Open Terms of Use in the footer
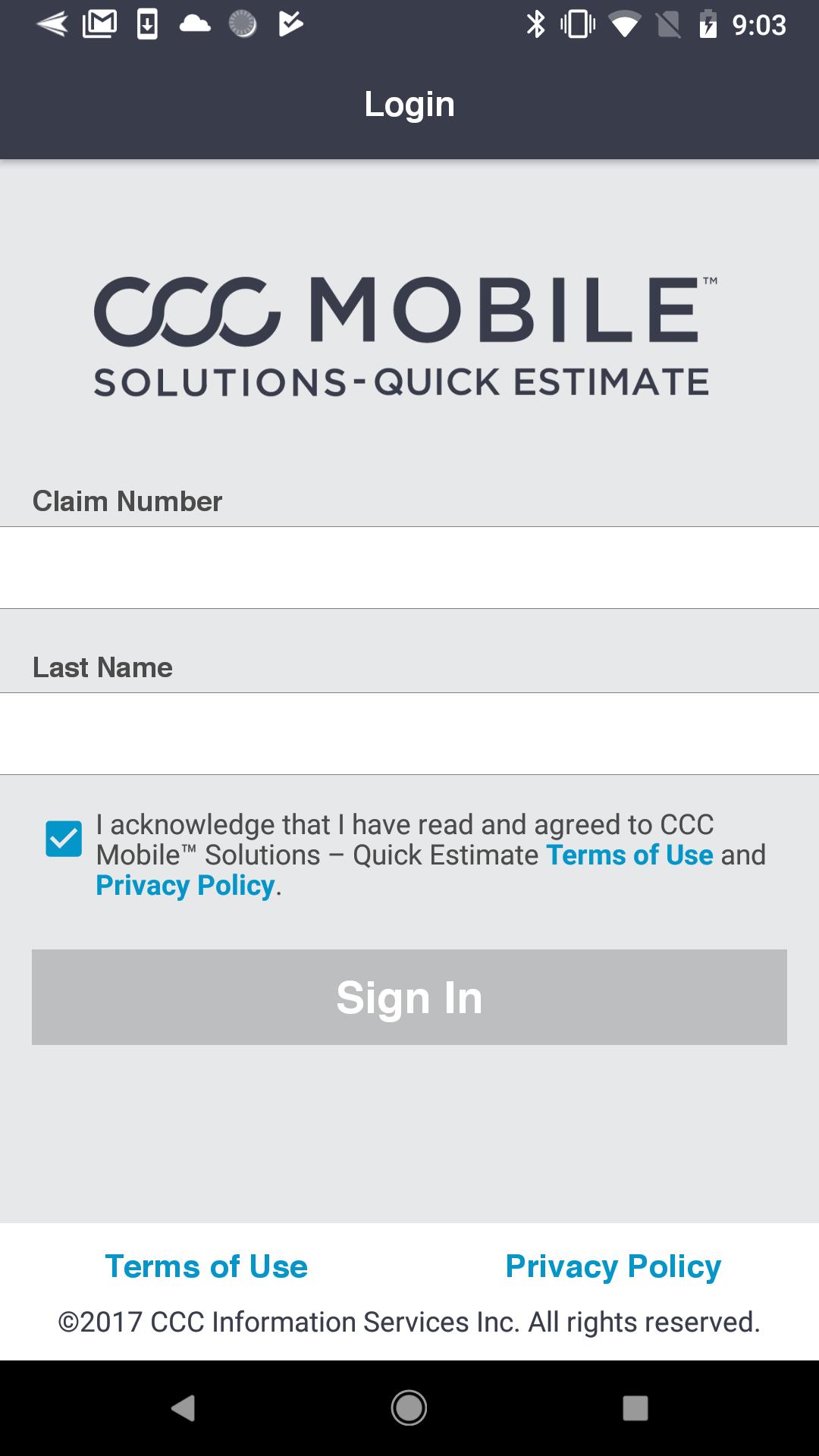Screen dimensions: 819x1456 pyautogui.click(x=206, y=1266)
